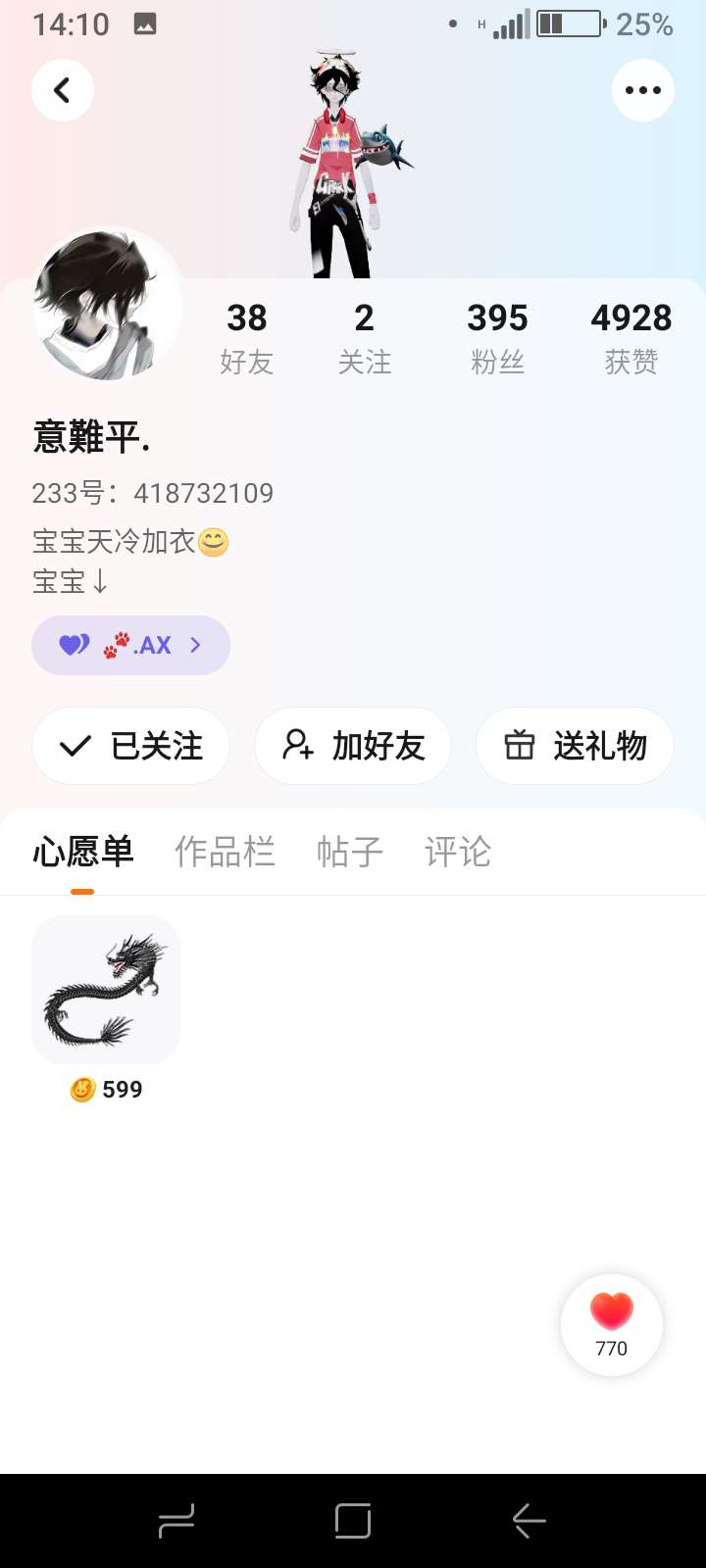The width and height of the screenshot is (706, 1568).
Task: Send a gift with 送礼物
Action: click(576, 746)
